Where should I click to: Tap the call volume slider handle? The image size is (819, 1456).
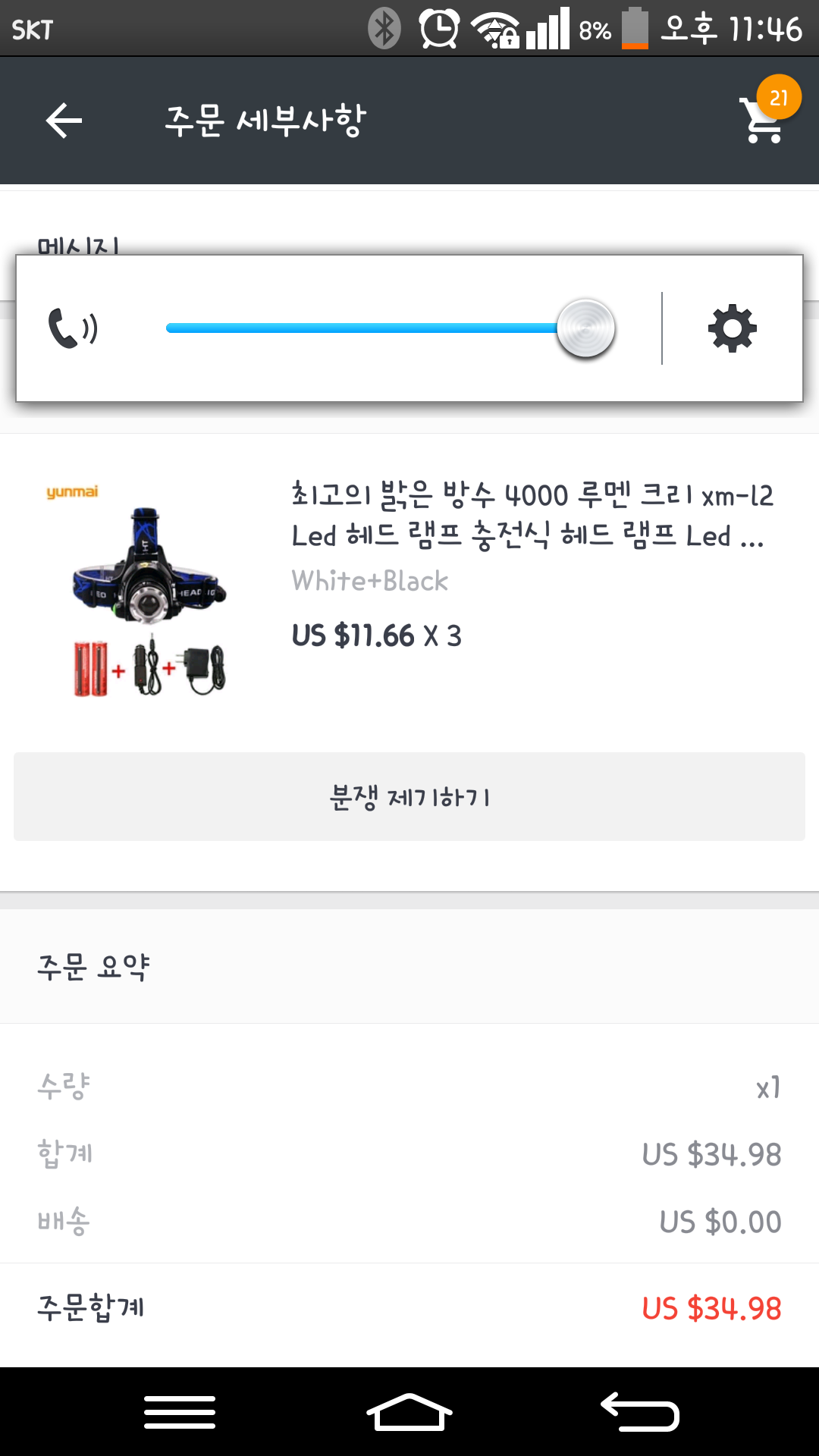point(585,328)
